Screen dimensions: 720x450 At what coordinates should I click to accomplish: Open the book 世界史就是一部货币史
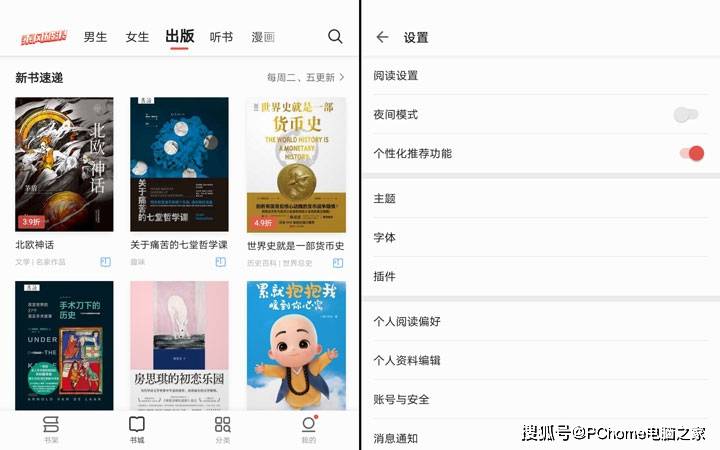296,165
